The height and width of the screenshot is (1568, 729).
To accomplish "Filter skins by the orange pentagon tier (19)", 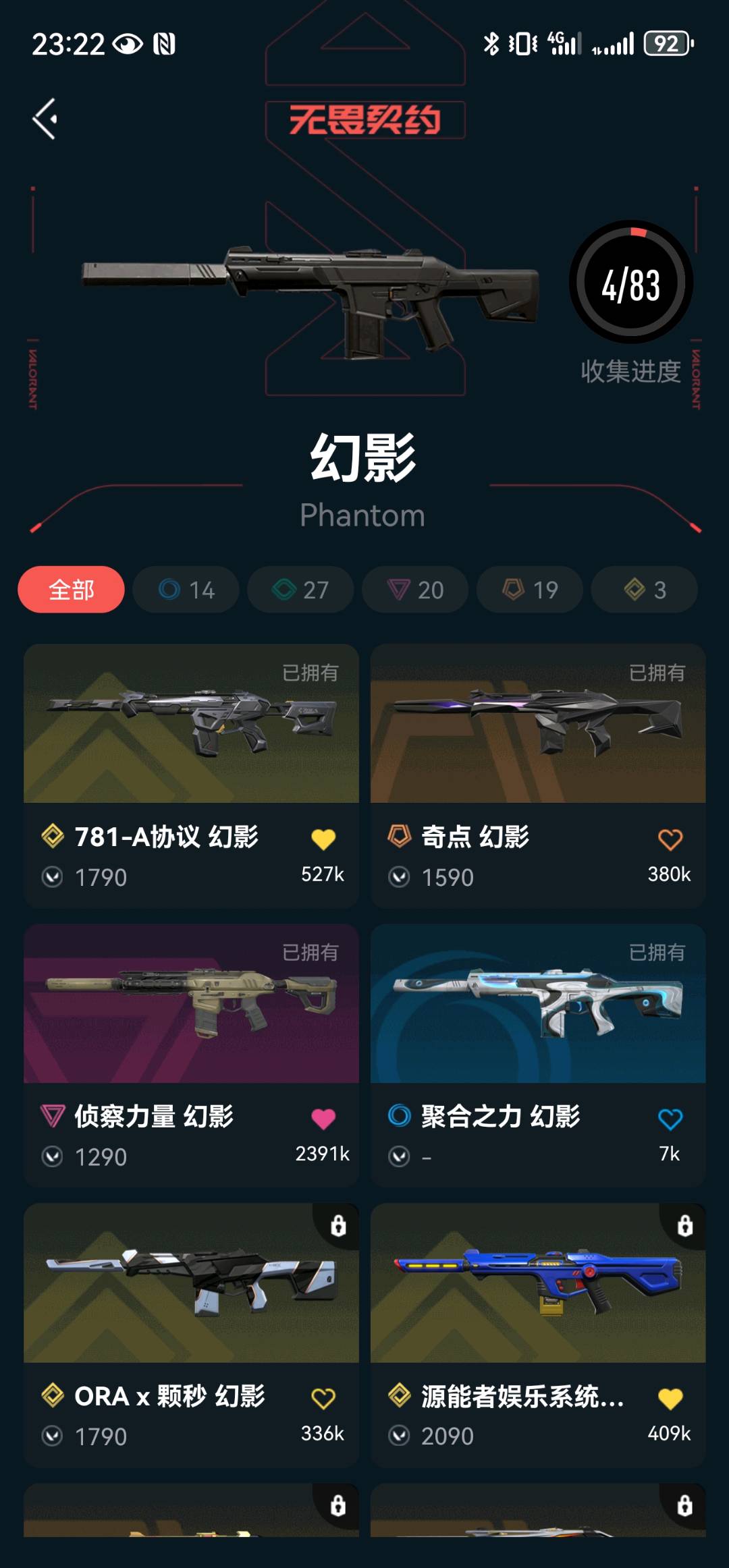I will click(530, 590).
